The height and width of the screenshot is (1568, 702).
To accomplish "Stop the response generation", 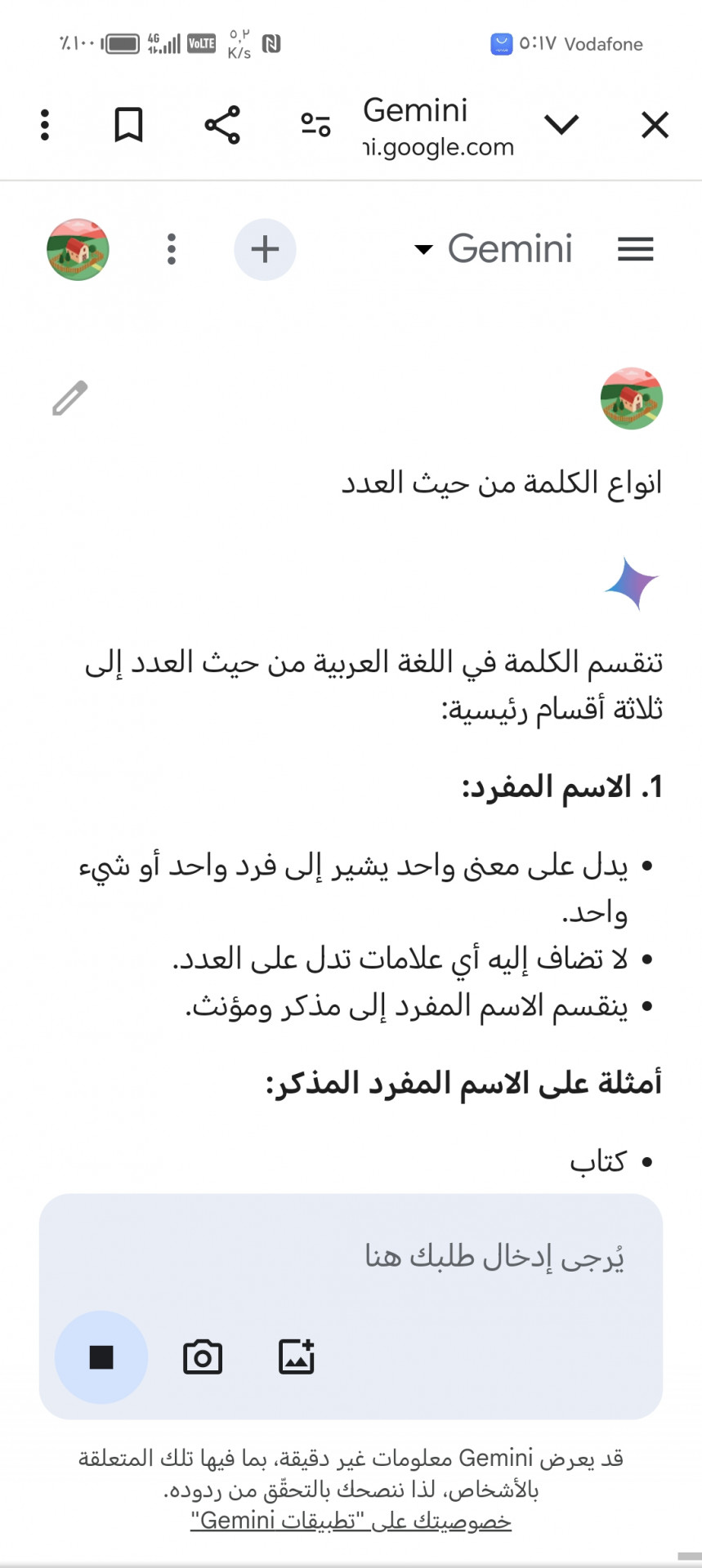I will coord(101,1357).
